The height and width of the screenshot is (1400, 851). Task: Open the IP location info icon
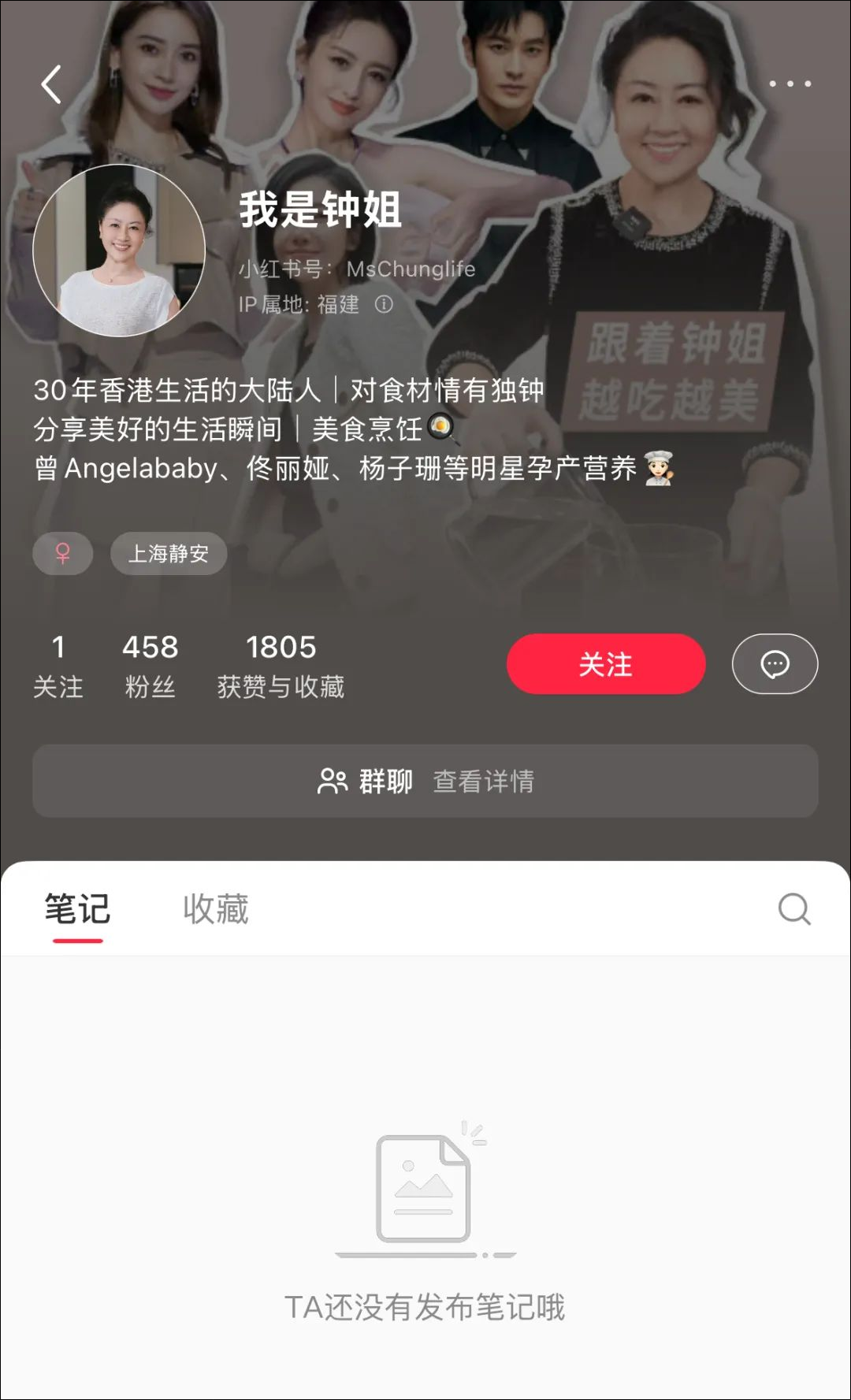tap(384, 304)
